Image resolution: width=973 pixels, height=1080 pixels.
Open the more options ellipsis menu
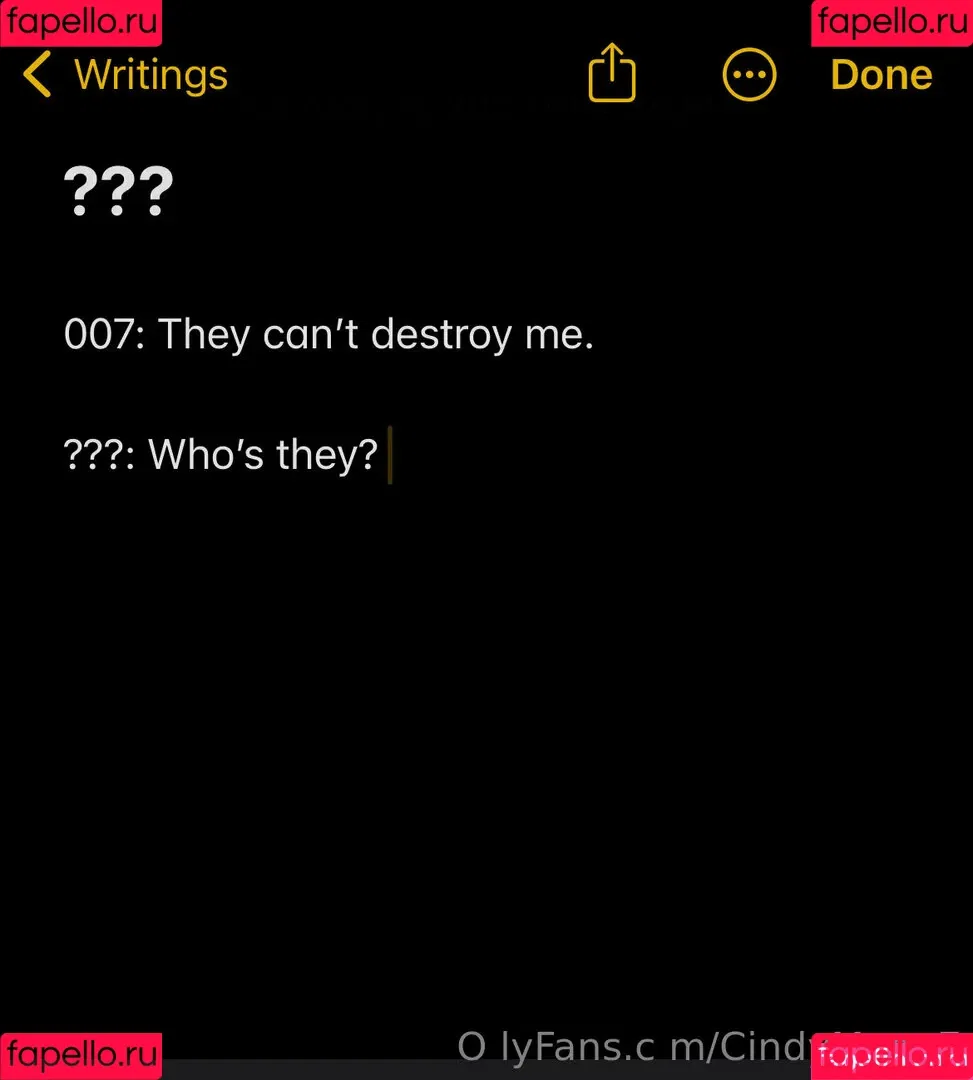point(749,75)
